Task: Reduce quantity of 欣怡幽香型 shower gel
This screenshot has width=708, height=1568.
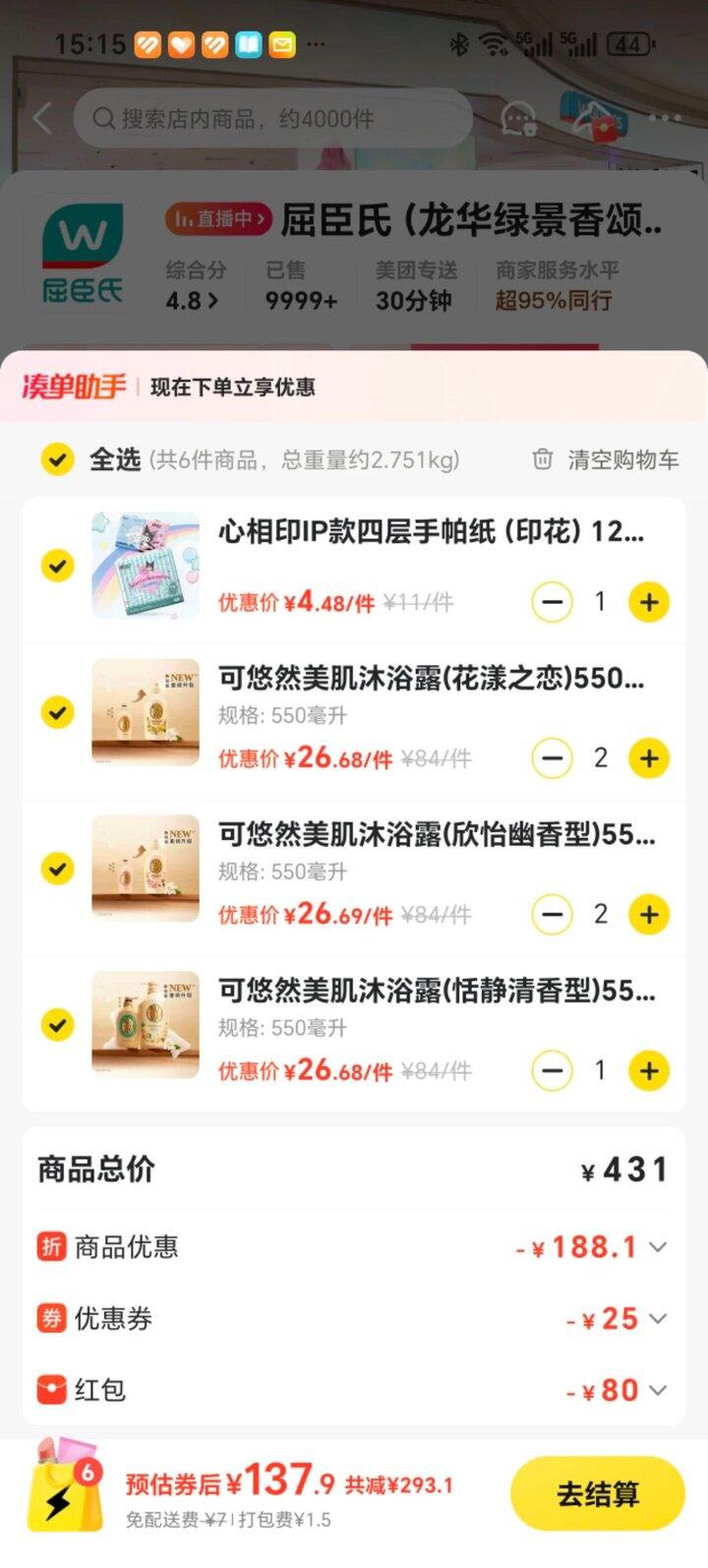Action: (x=552, y=915)
